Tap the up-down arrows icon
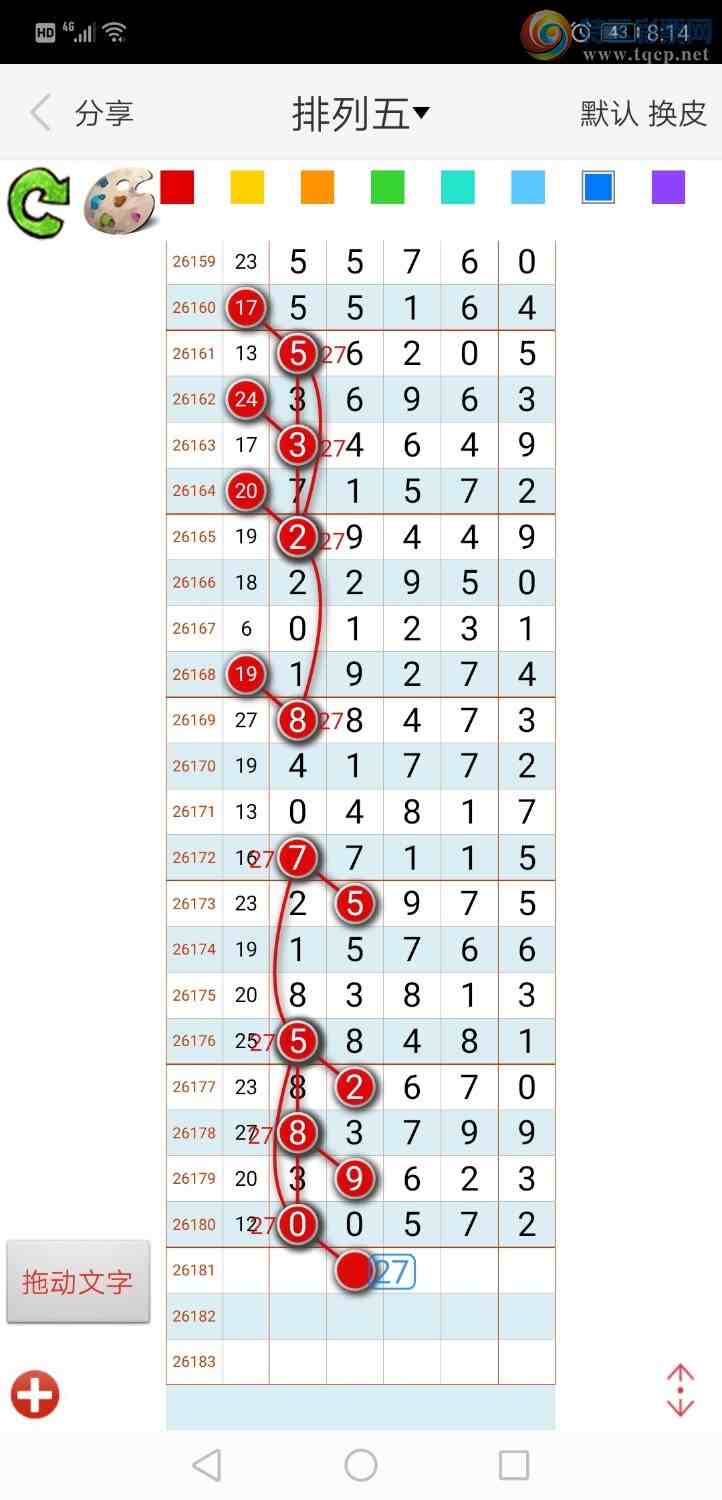Screen dimensions: 722x1500 [x=680, y=1390]
